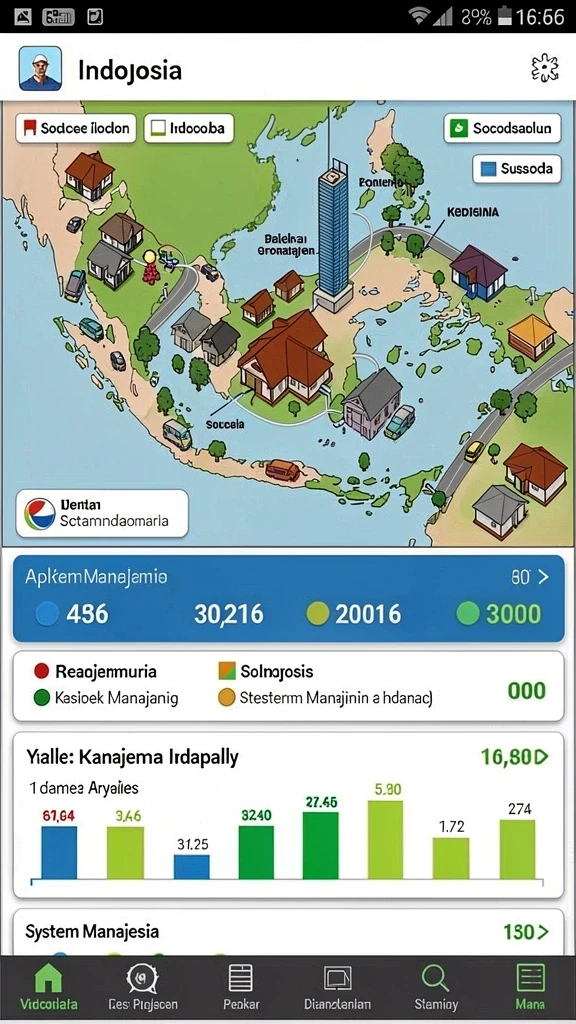Image resolution: width=576 pixels, height=1024 pixels.
Task: Choose the Sussoda chip
Action: [517, 168]
